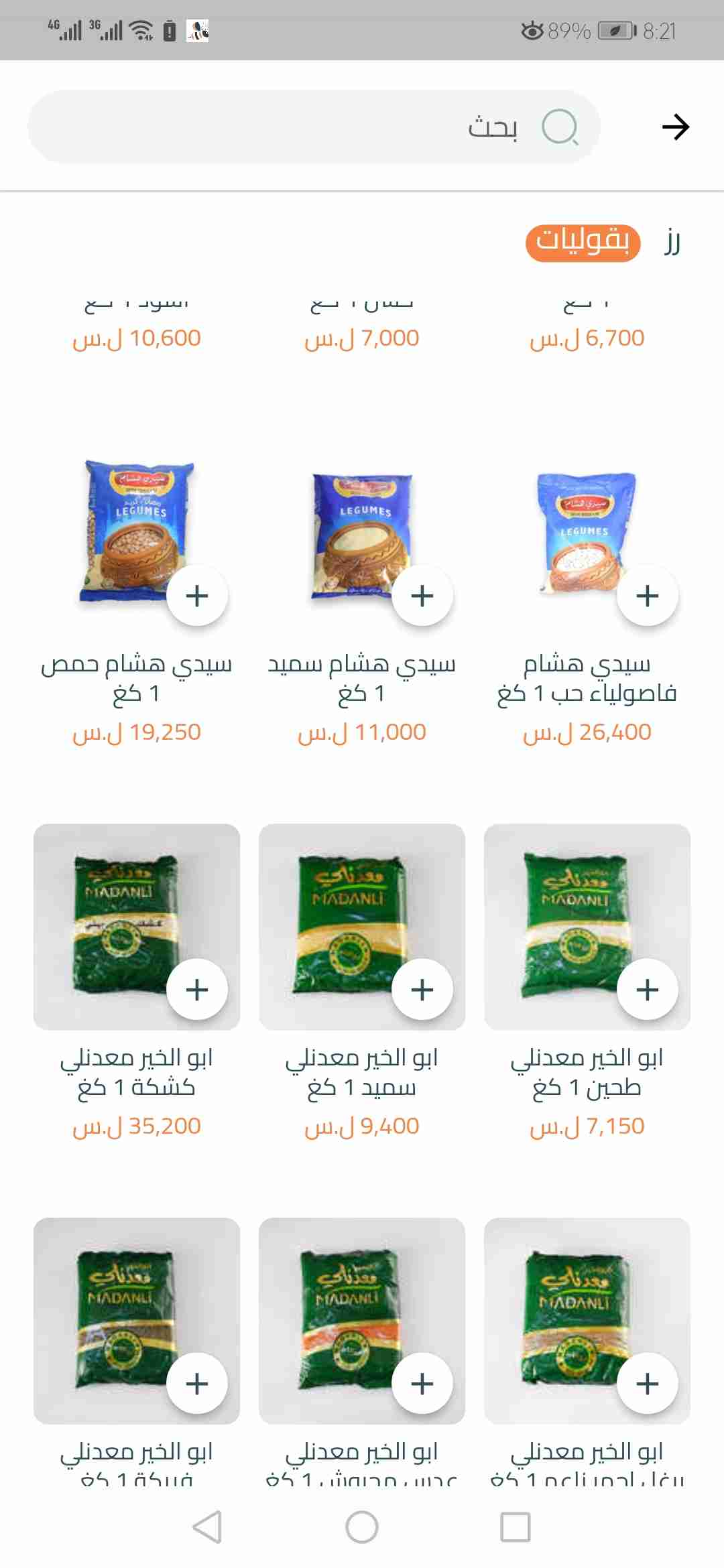The height and width of the screenshot is (1568, 724).
Task: Tap the بحث search field
Action: pyautogui.click(x=314, y=127)
